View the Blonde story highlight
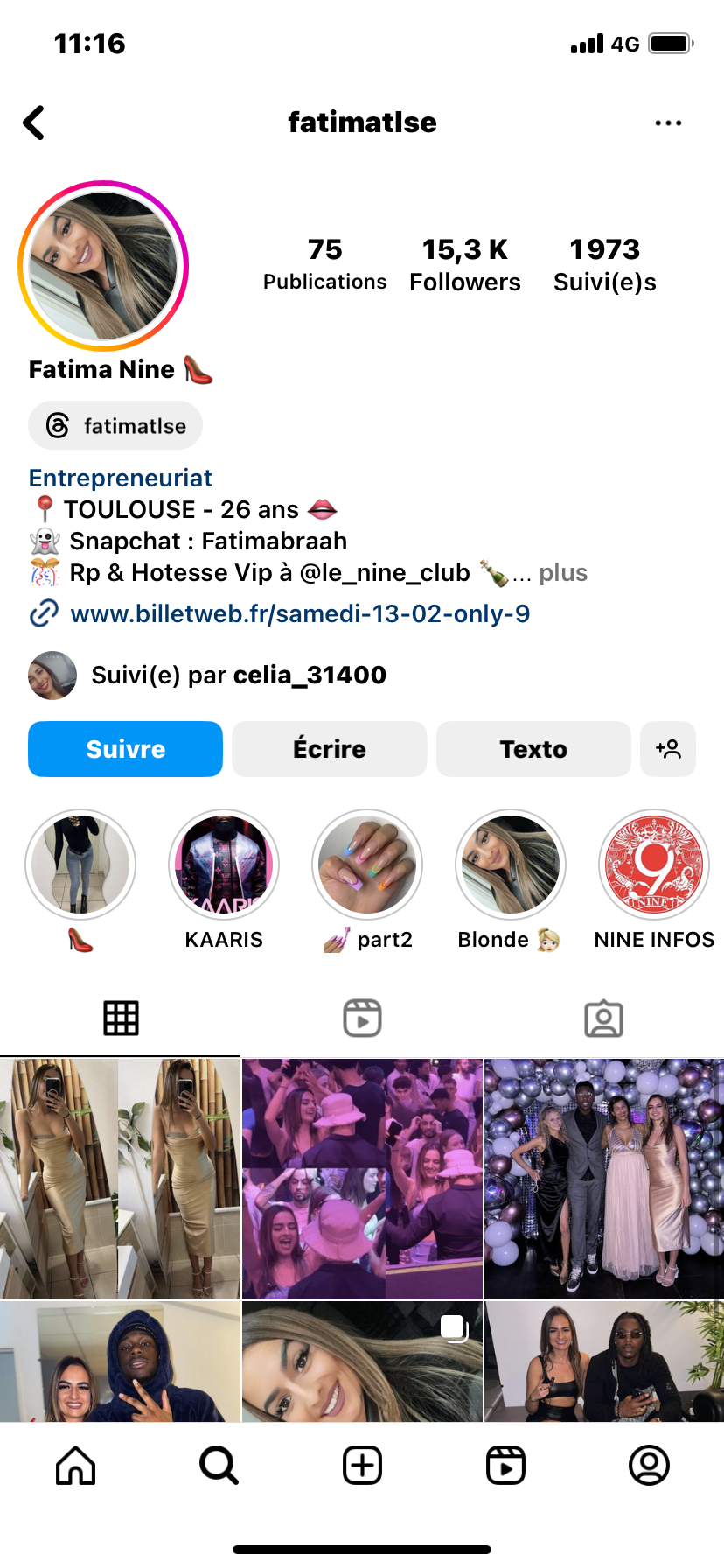 (x=511, y=864)
